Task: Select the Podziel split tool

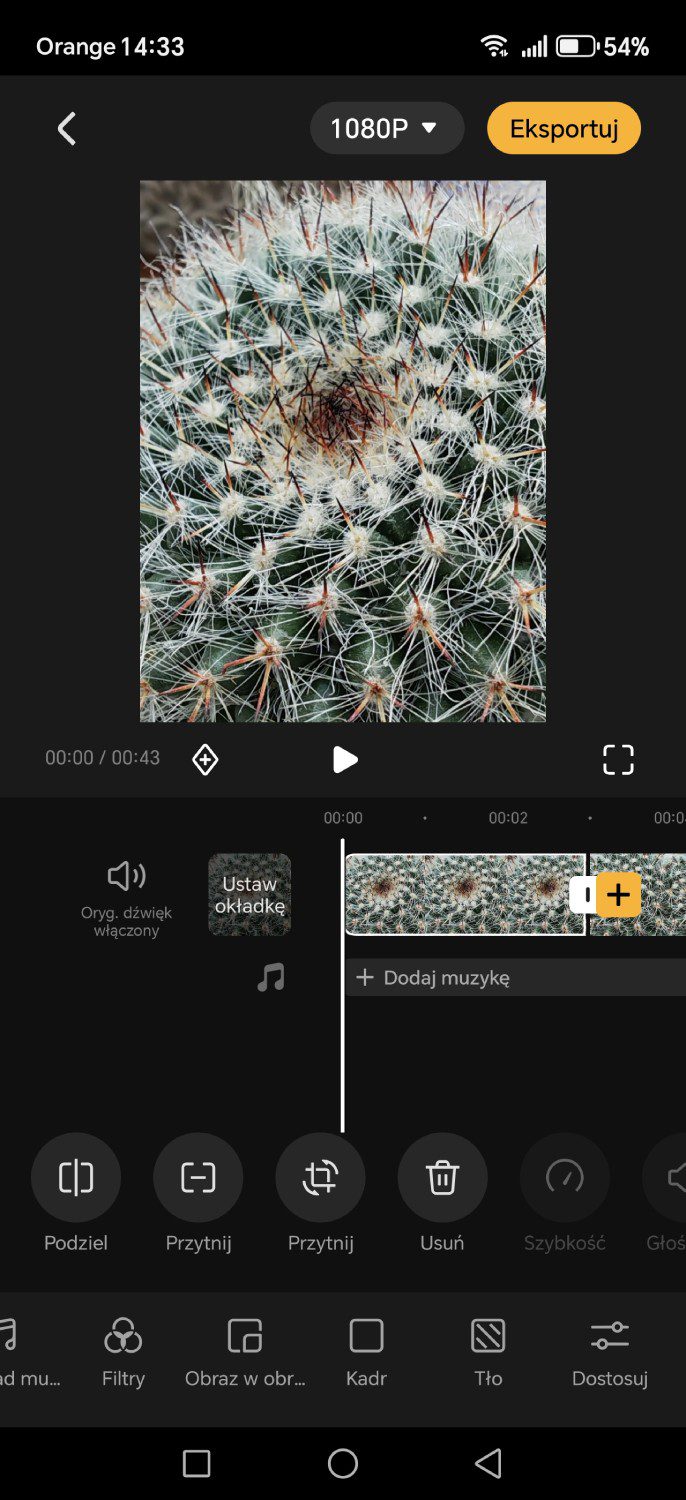Action: (76, 1193)
